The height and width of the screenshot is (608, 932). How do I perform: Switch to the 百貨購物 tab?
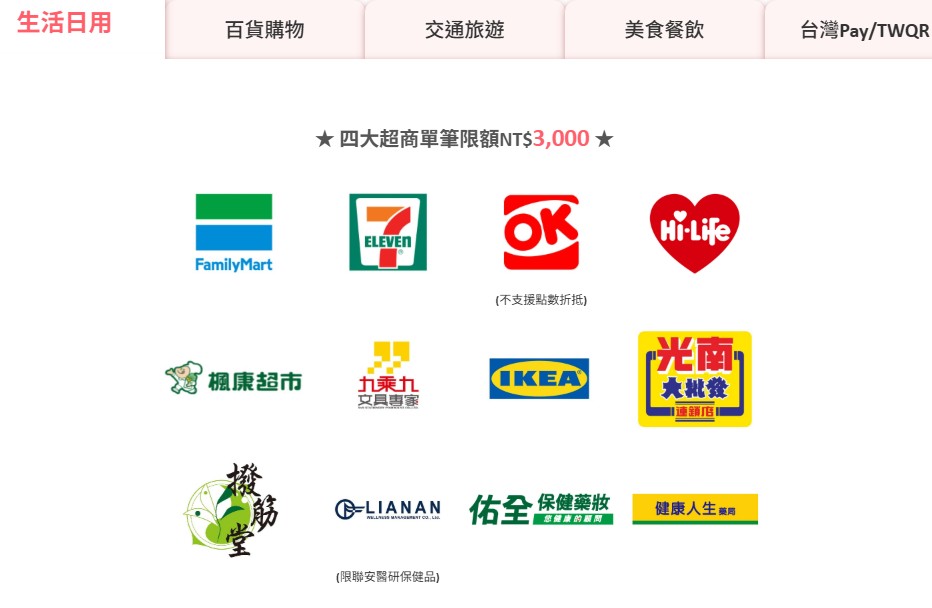point(265,30)
